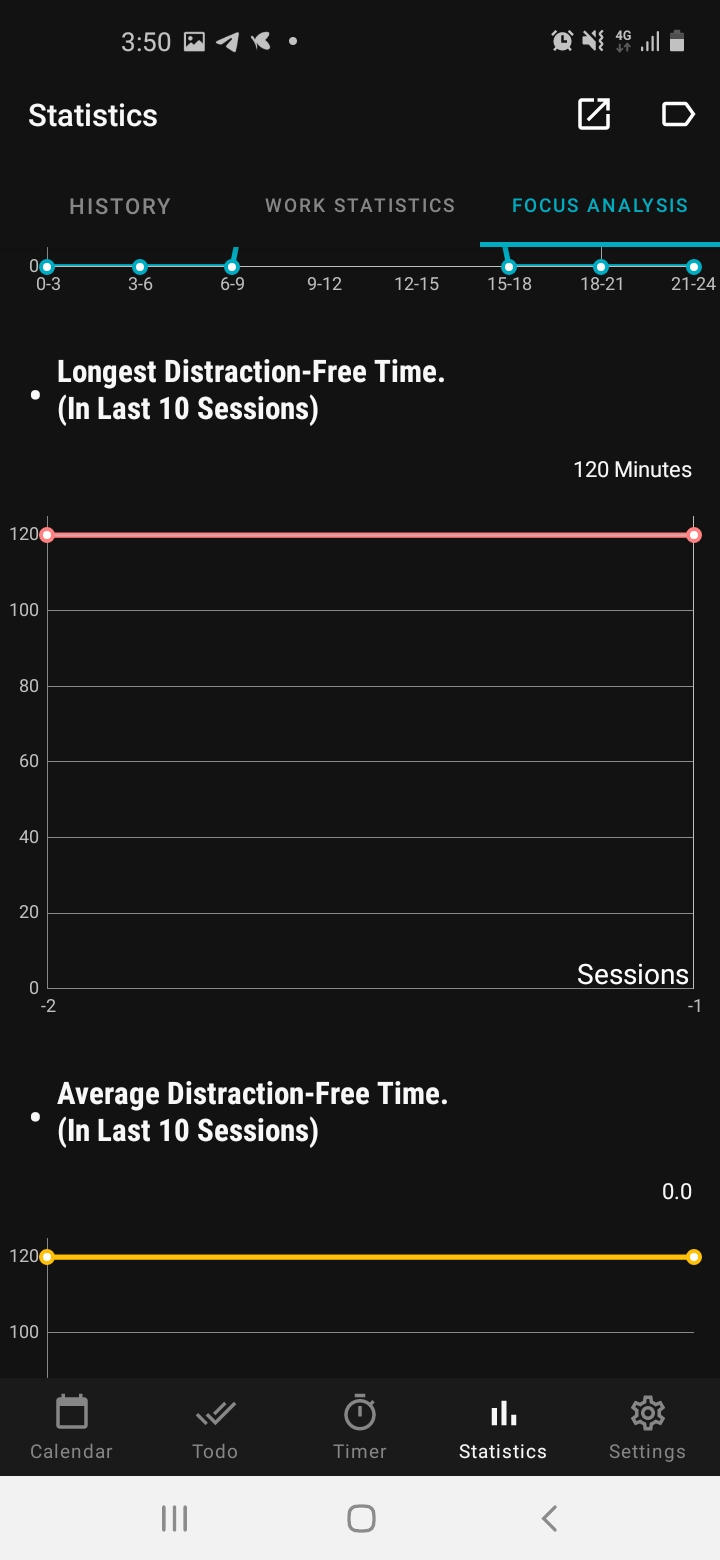720x1560 pixels.
Task: Tap the system home button
Action: [x=361, y=1518]
